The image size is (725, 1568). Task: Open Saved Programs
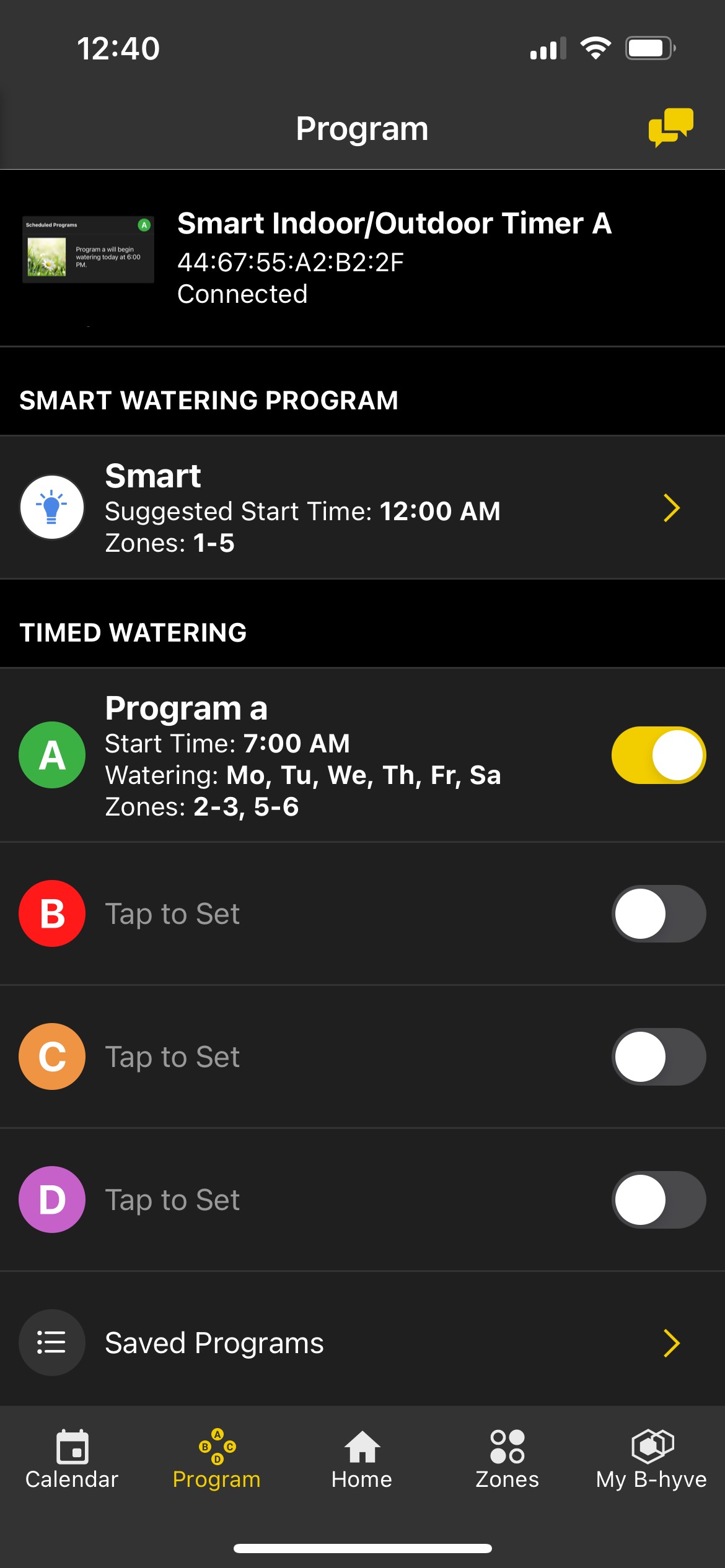point(362,1343)
